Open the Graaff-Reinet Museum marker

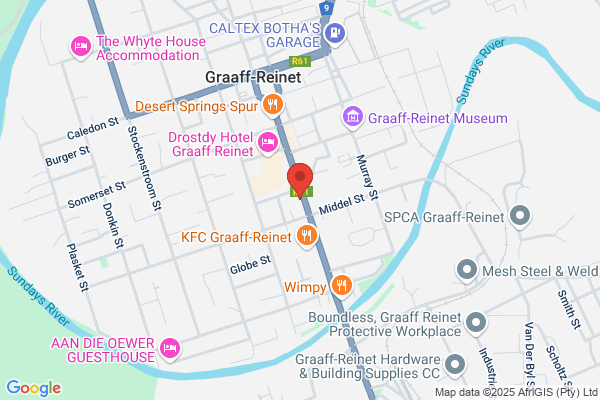point(352,118)
